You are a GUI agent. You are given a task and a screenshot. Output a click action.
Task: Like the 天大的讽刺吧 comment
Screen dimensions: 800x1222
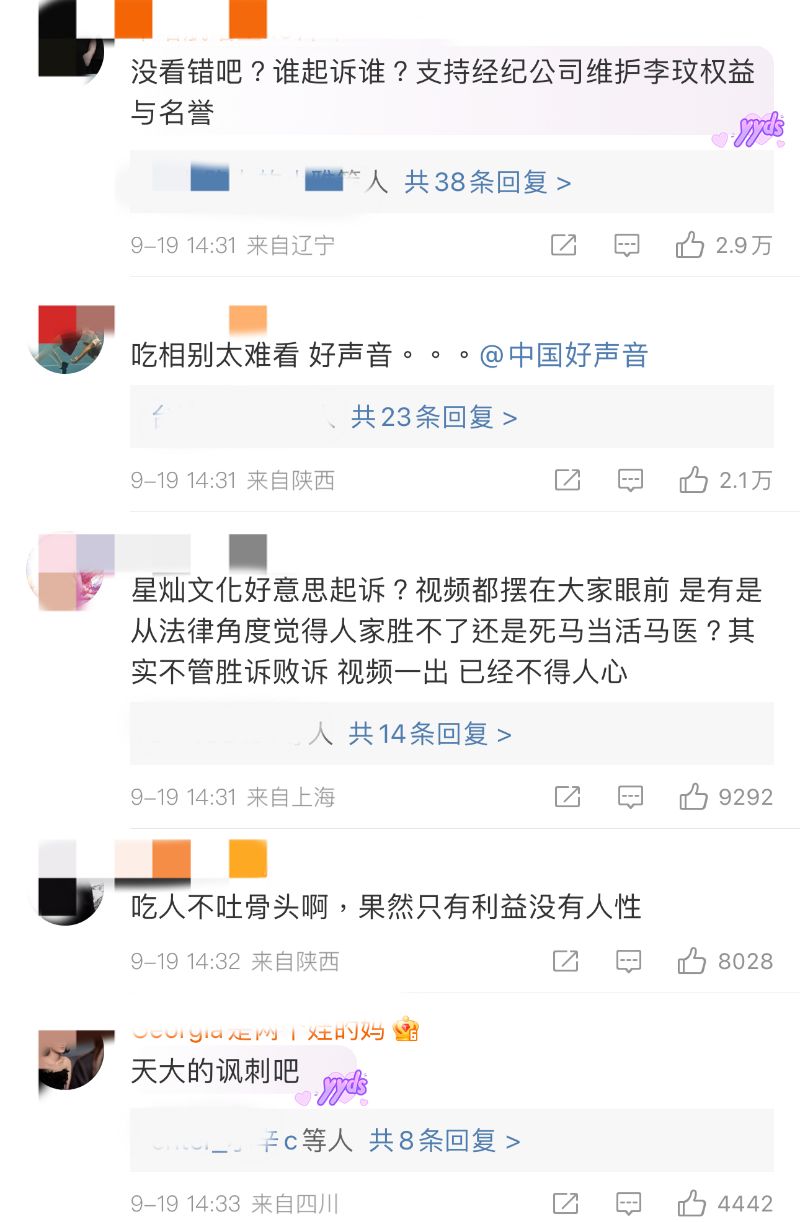(x=692, y=1203)
